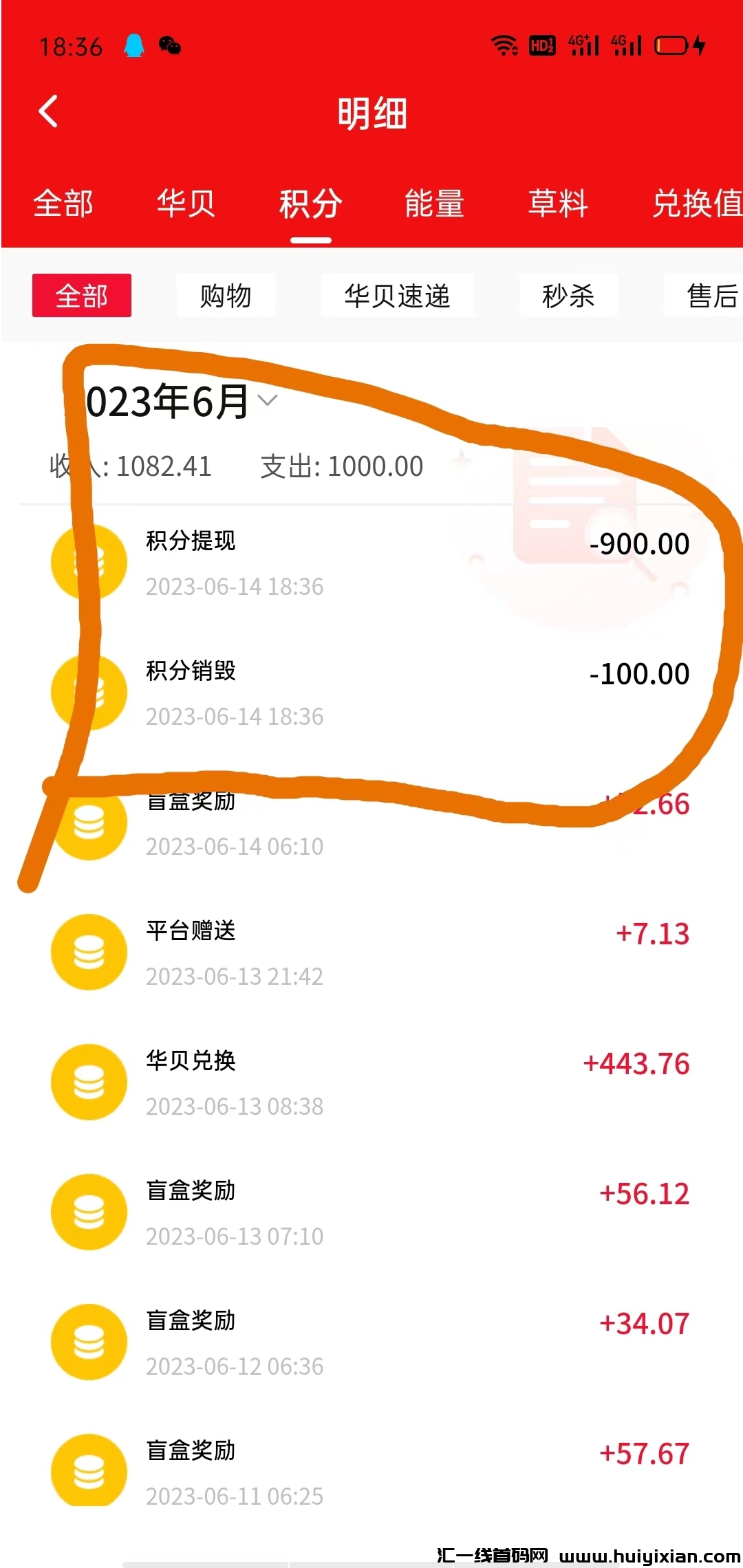Go back using the top-left arrow
743x1568 pixels.
48,112
